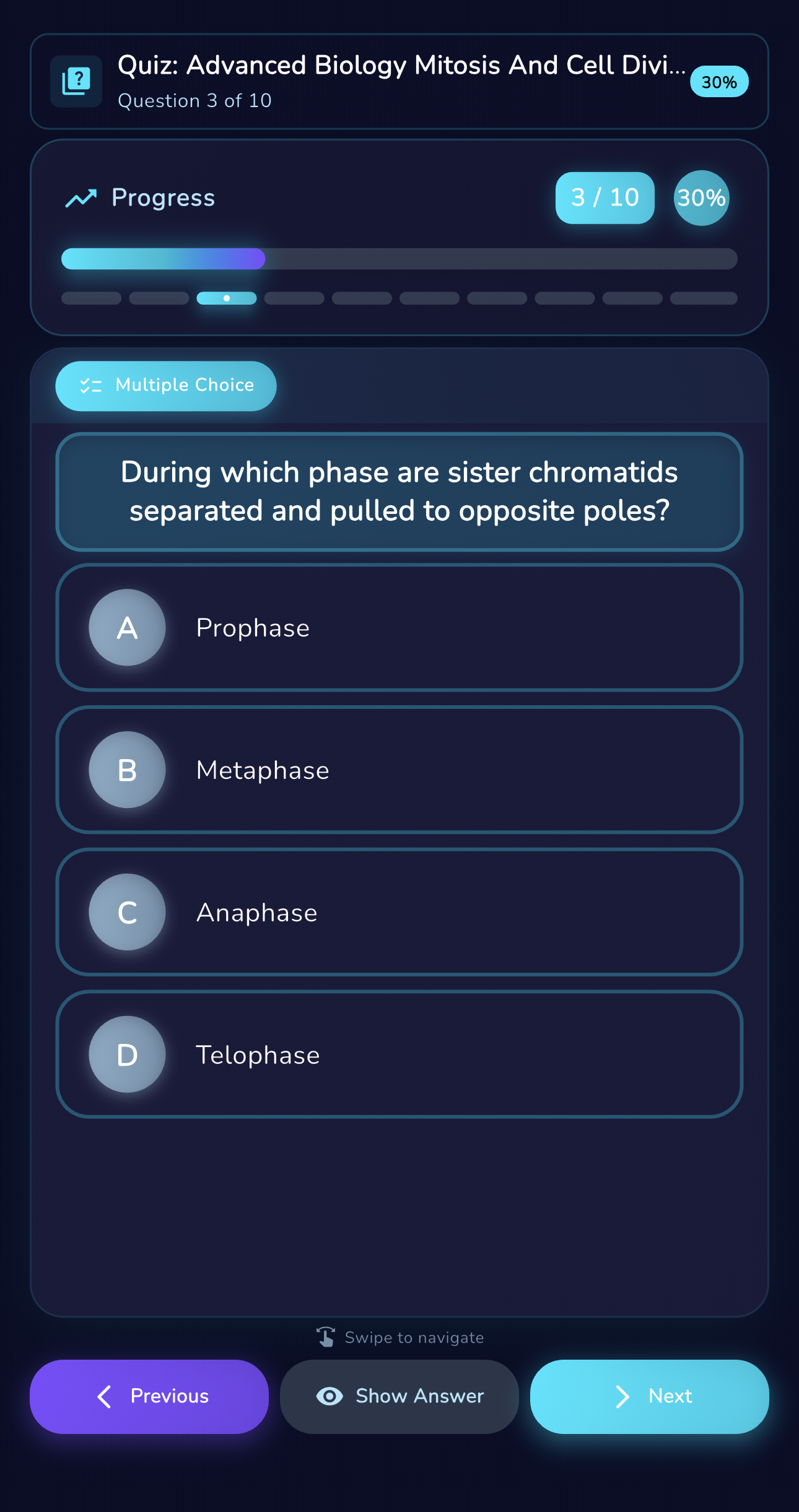This screenshot has height=1512, width=799.
Task: Reveal the answer with Show Answer
Action: (x=399, y=1396)
